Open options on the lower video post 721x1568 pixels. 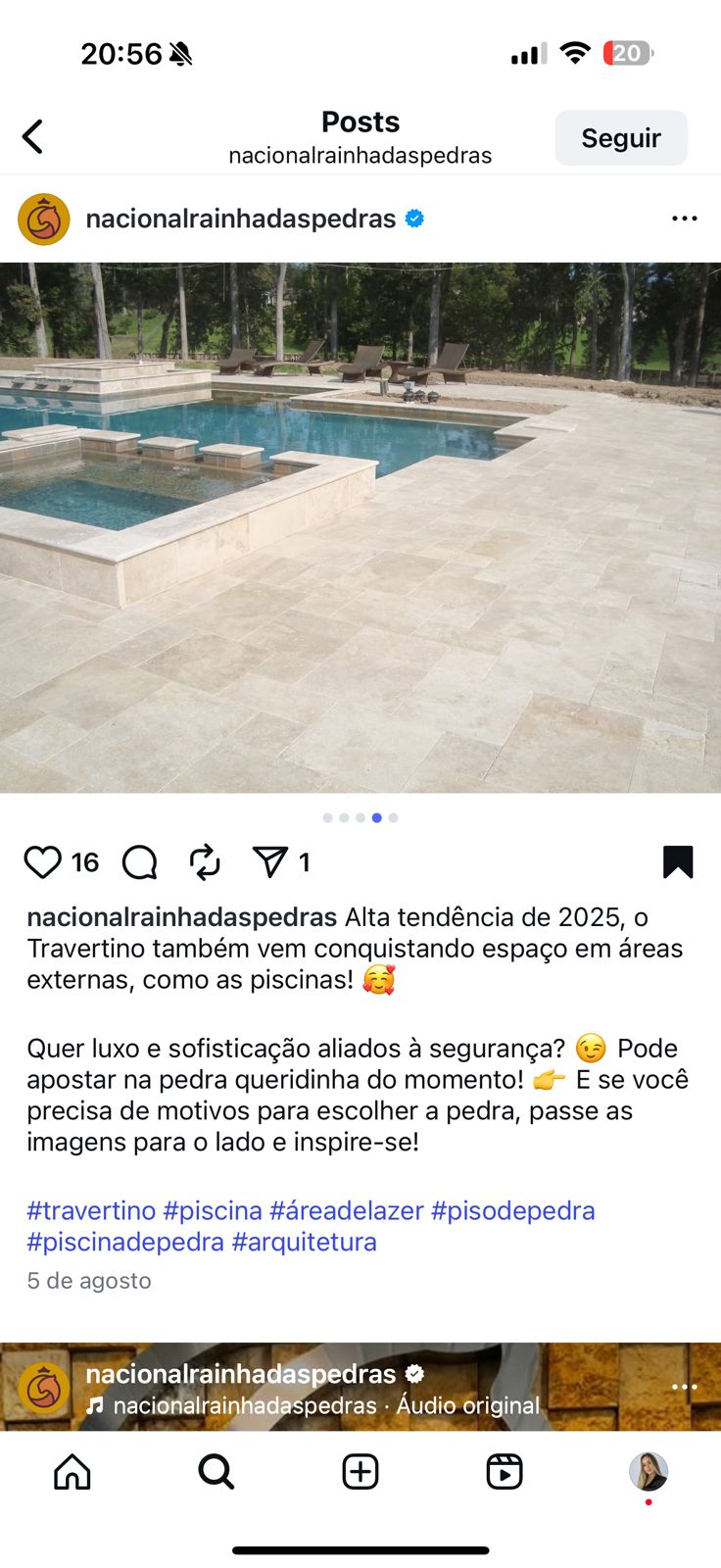[x=683, y=1387]
